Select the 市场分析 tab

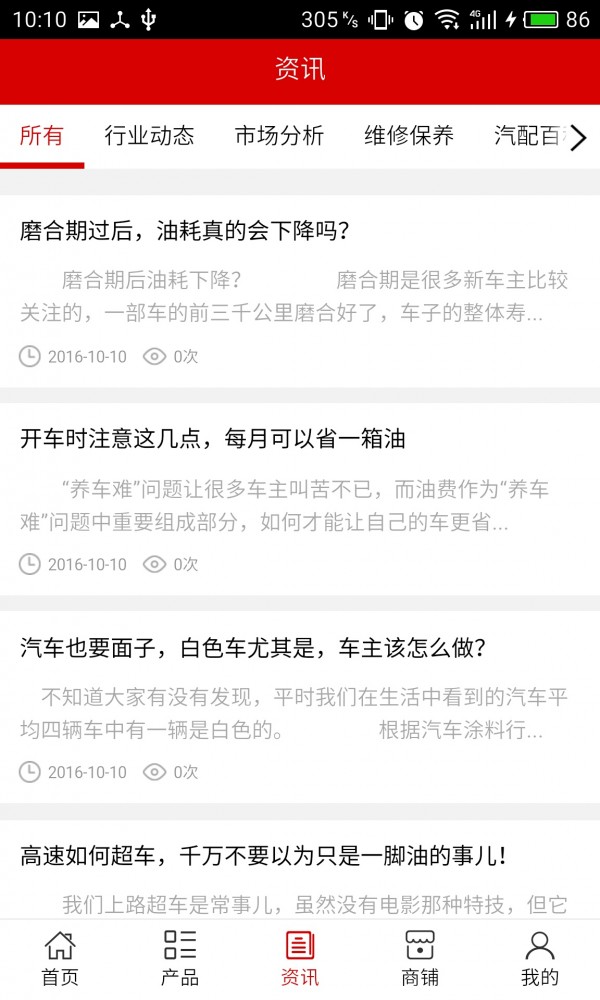279,136
